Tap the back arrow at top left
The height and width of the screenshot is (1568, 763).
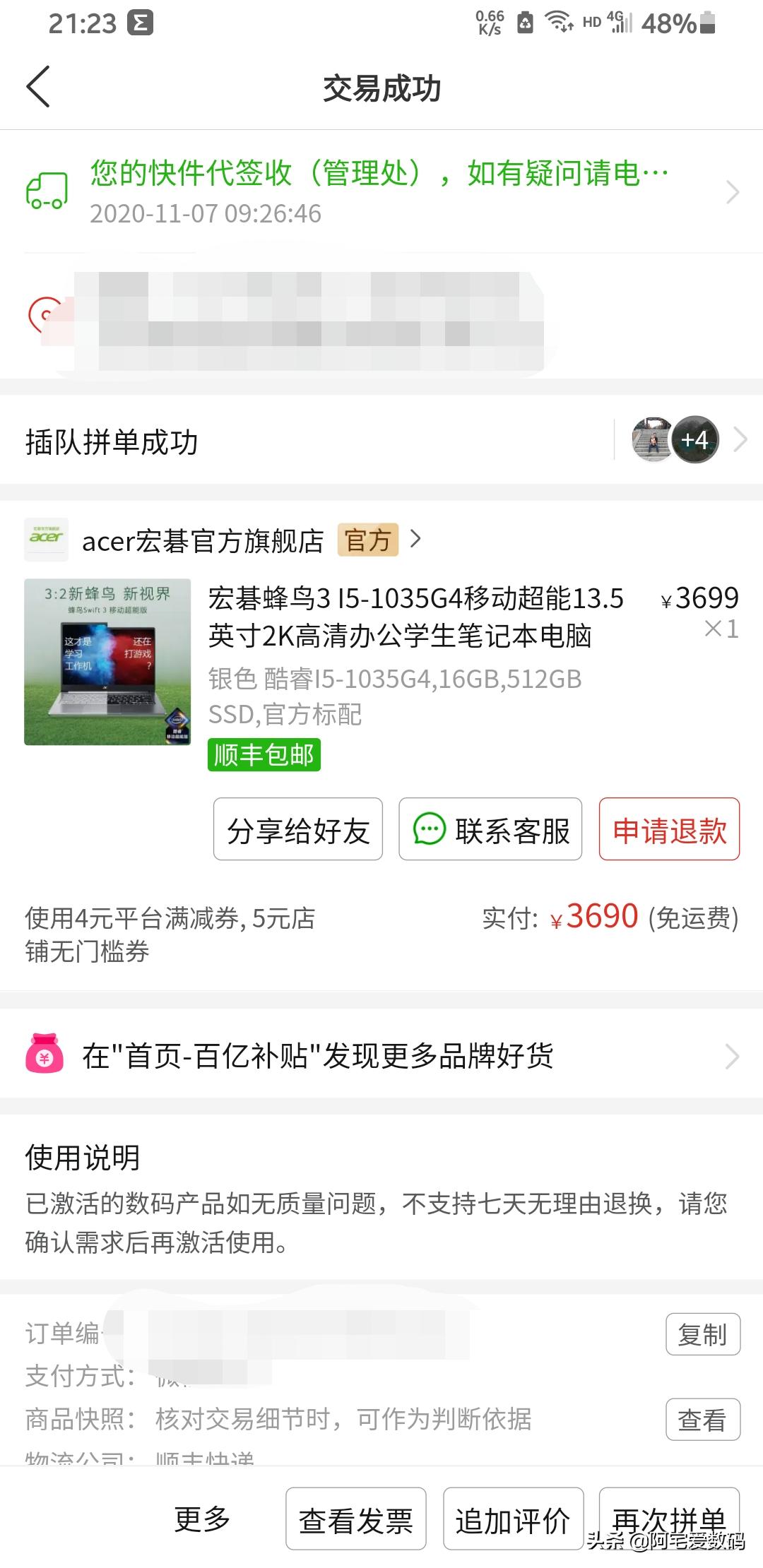[37, 88]
